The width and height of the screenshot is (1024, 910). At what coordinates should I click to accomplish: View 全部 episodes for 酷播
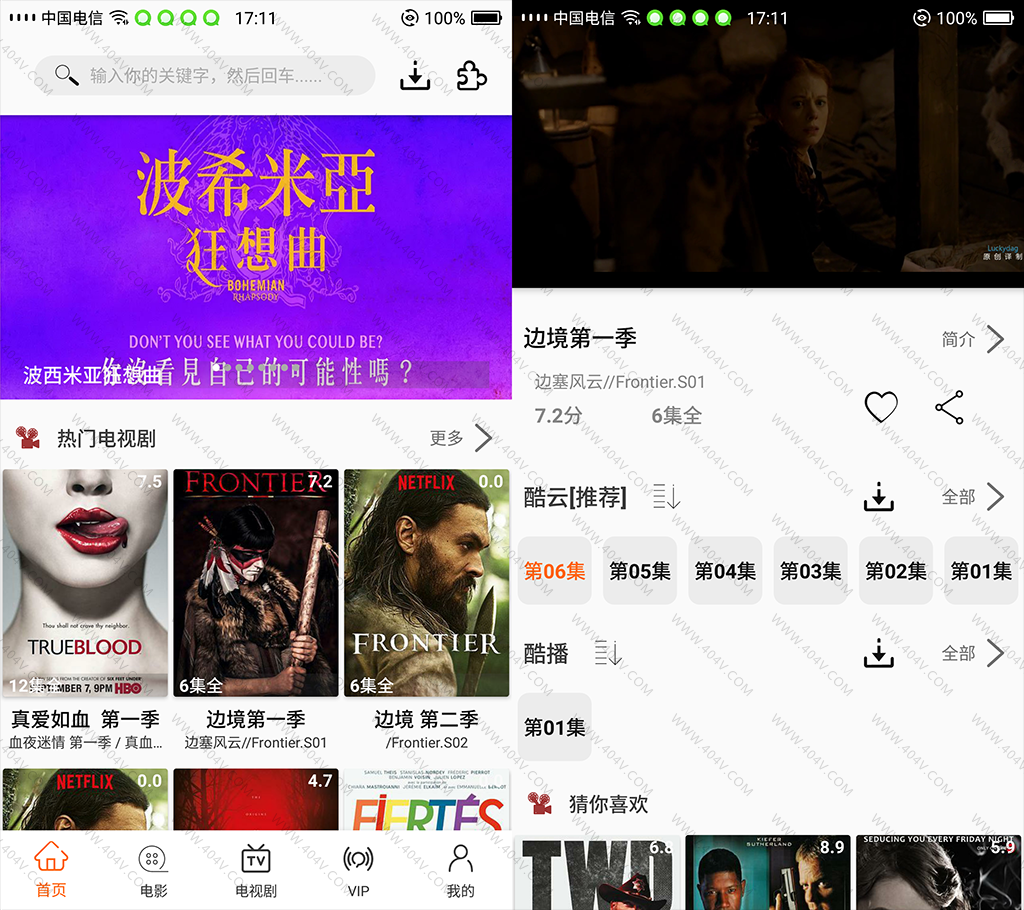(x=972, y=653)
